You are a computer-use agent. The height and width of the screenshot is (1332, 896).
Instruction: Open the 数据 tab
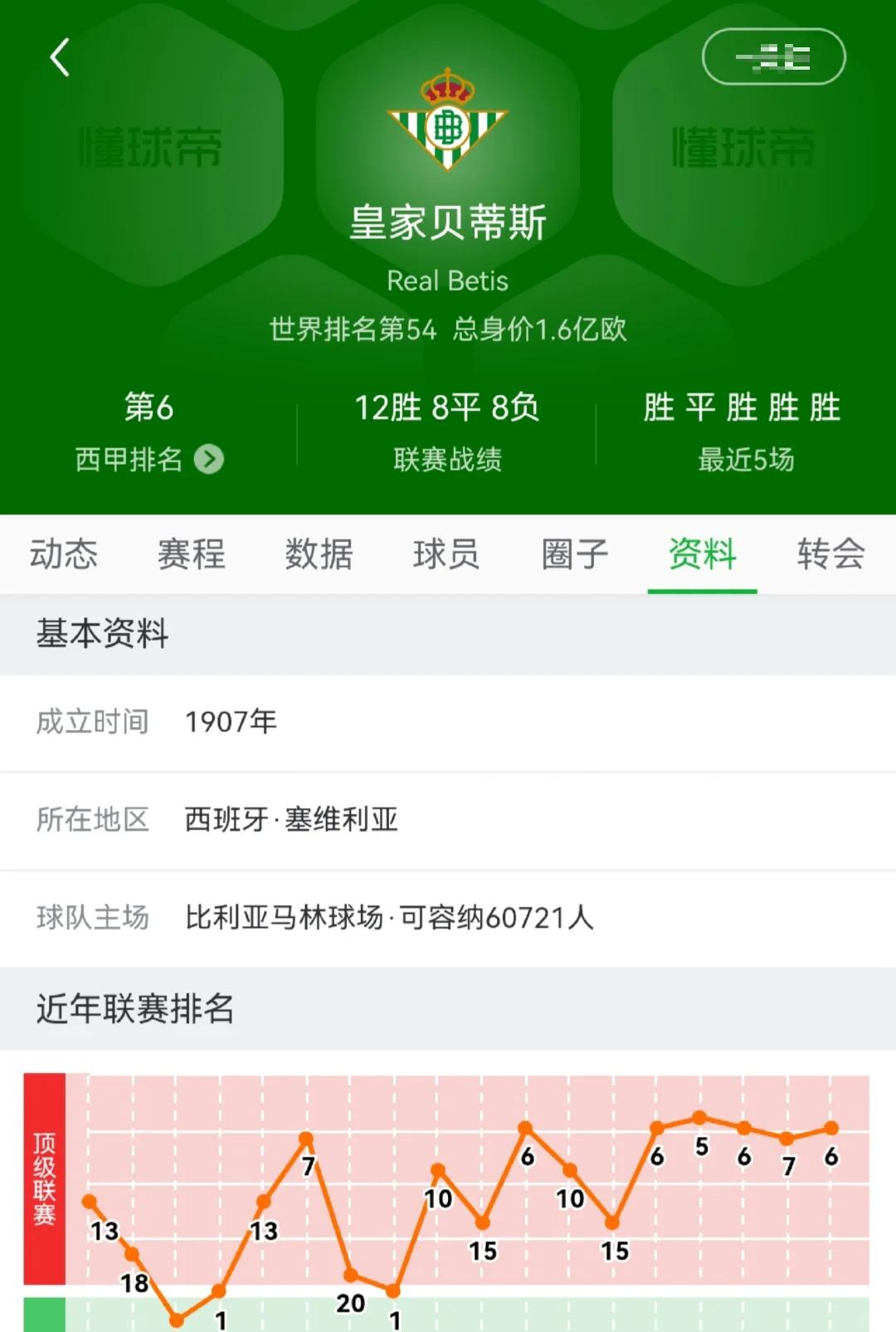(319, 554)
